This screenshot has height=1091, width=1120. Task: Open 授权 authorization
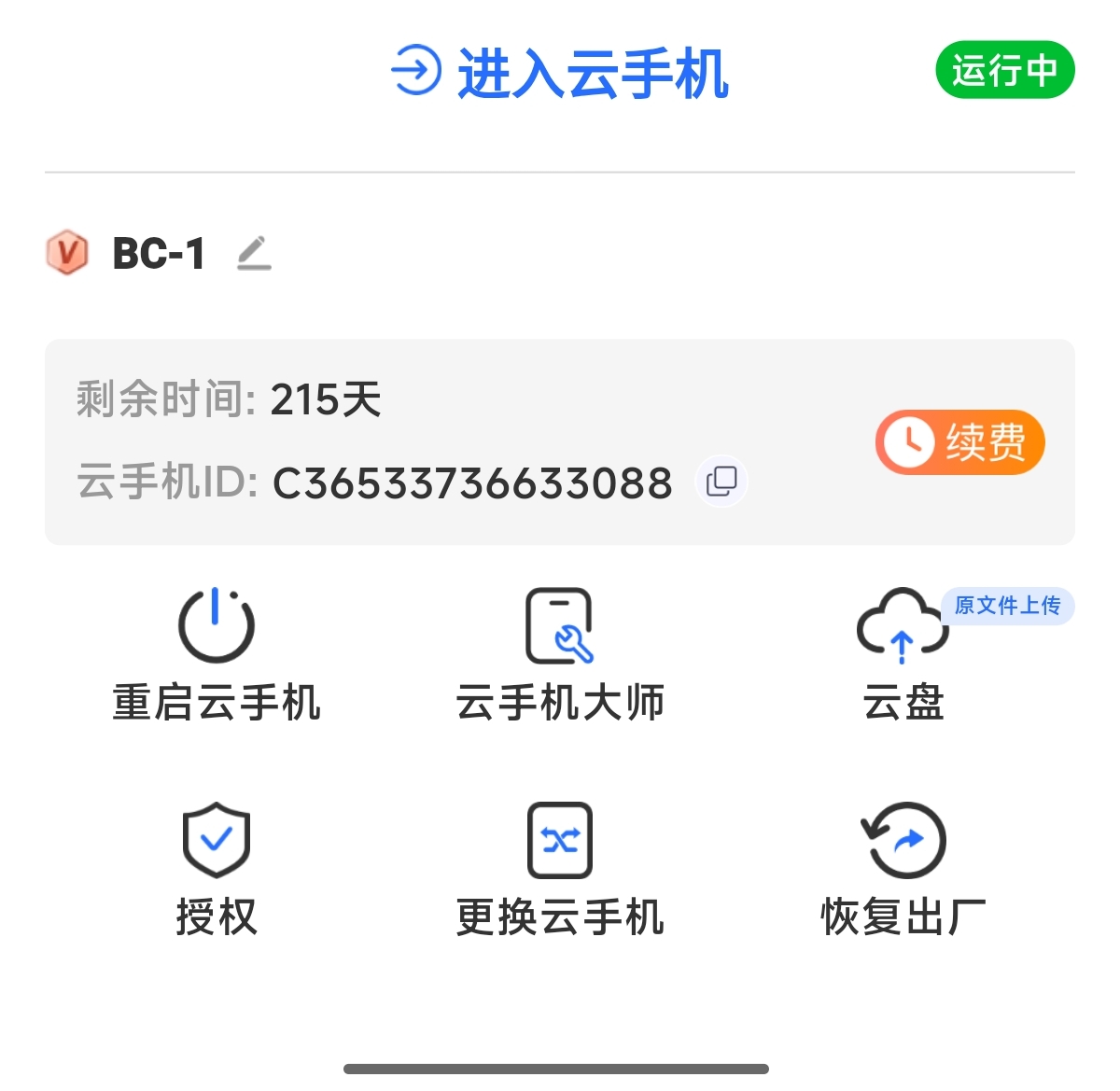[216, 868]
